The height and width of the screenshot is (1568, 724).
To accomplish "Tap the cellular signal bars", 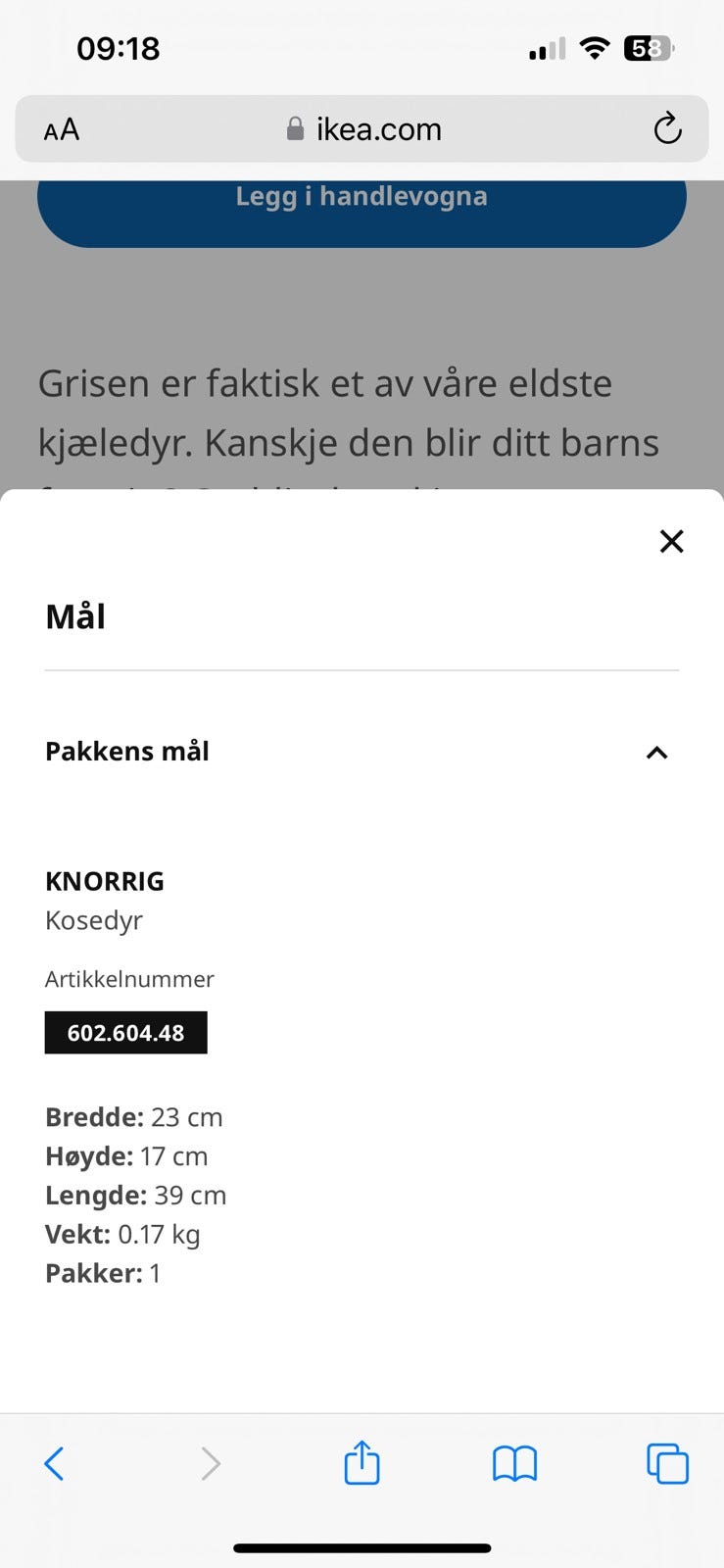I will (x=545, y=48).
